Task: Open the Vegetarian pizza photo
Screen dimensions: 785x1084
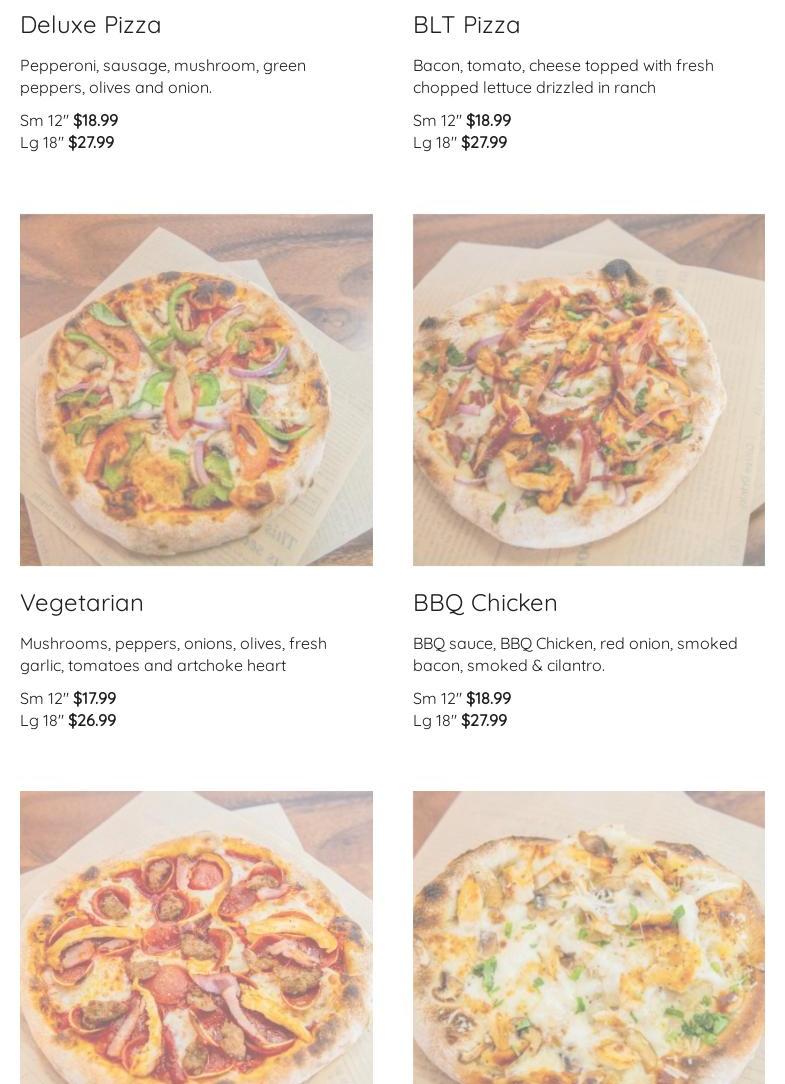Action: [x=196, y=390]
